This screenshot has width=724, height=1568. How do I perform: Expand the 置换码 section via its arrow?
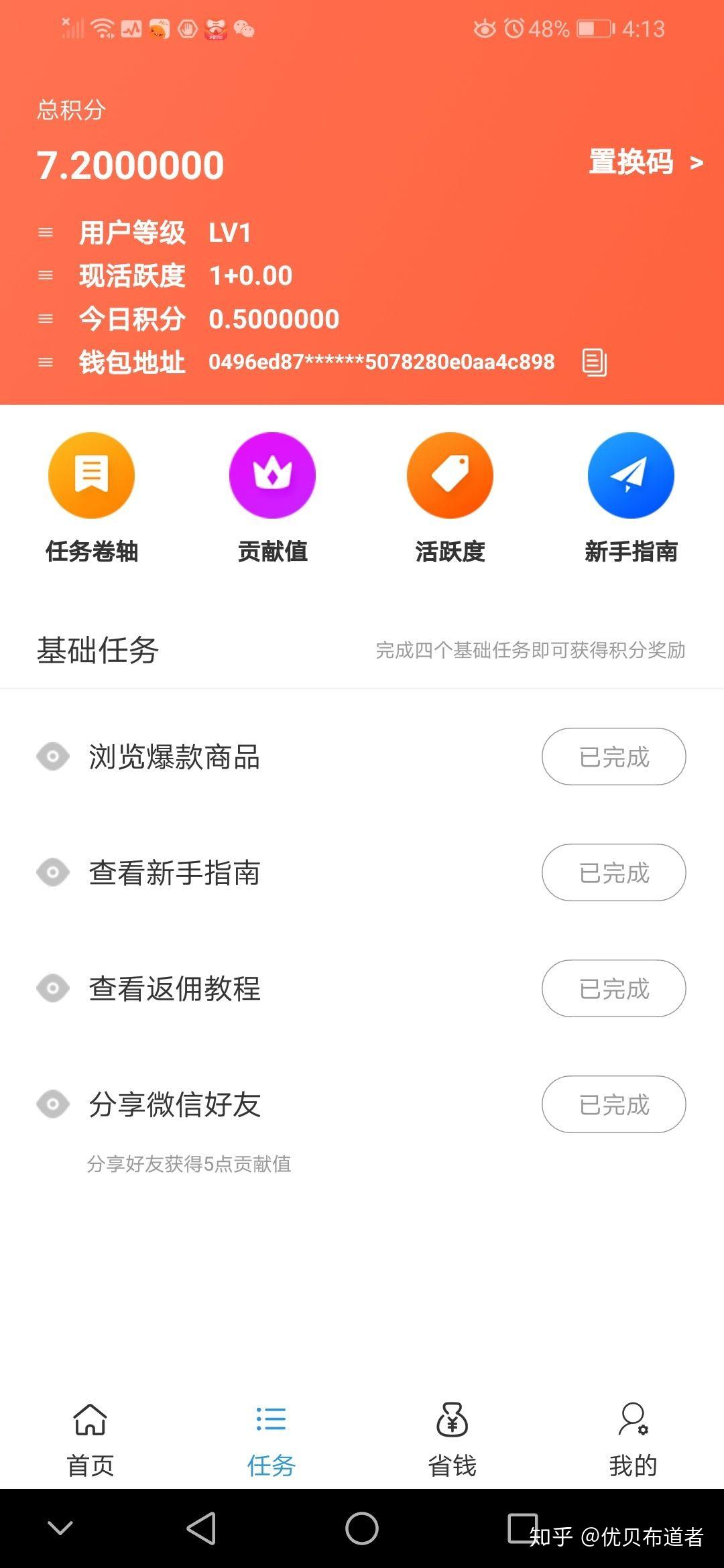coord(697,162)
